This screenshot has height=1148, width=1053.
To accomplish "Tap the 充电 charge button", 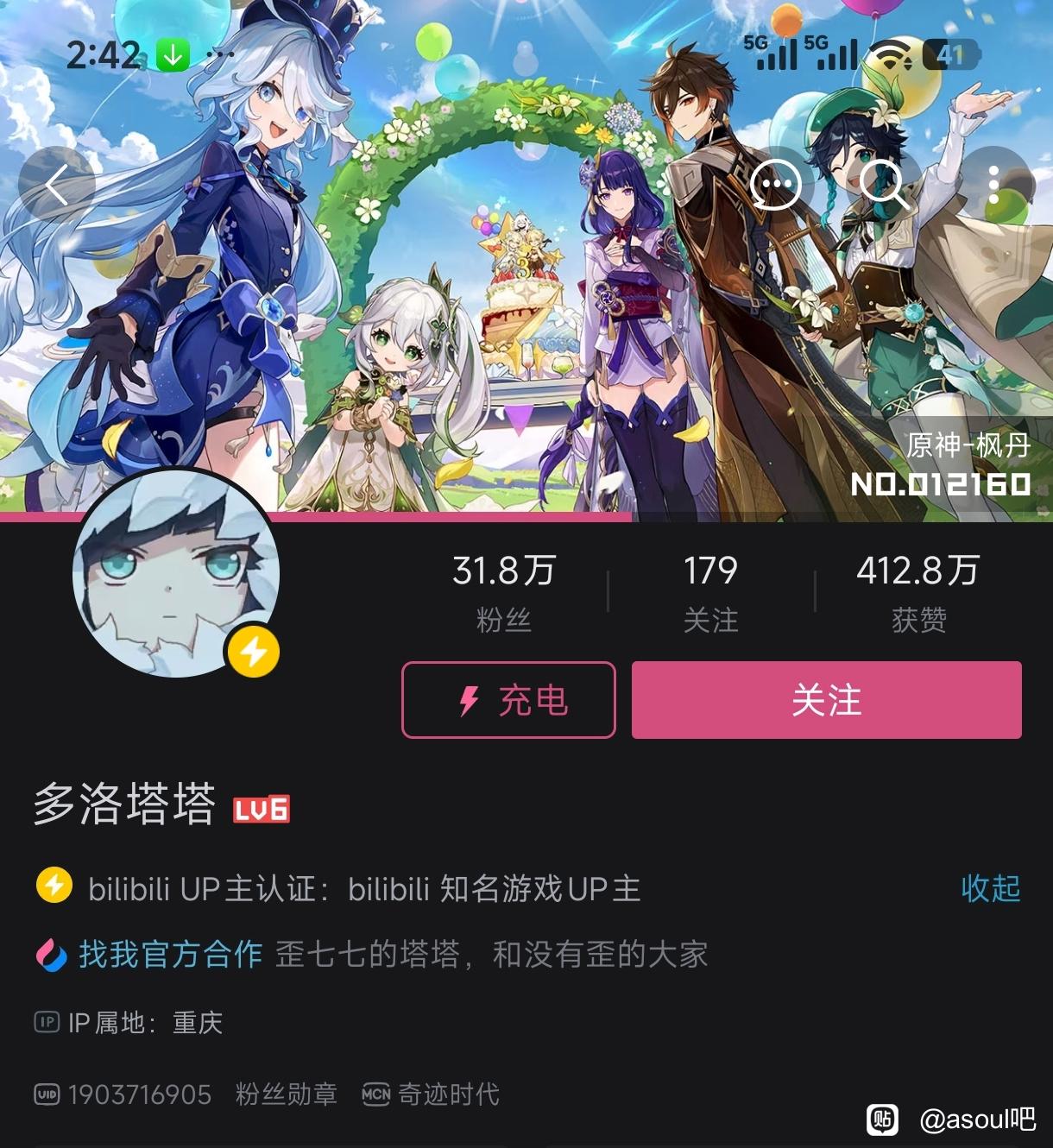I will click(508, 700).
